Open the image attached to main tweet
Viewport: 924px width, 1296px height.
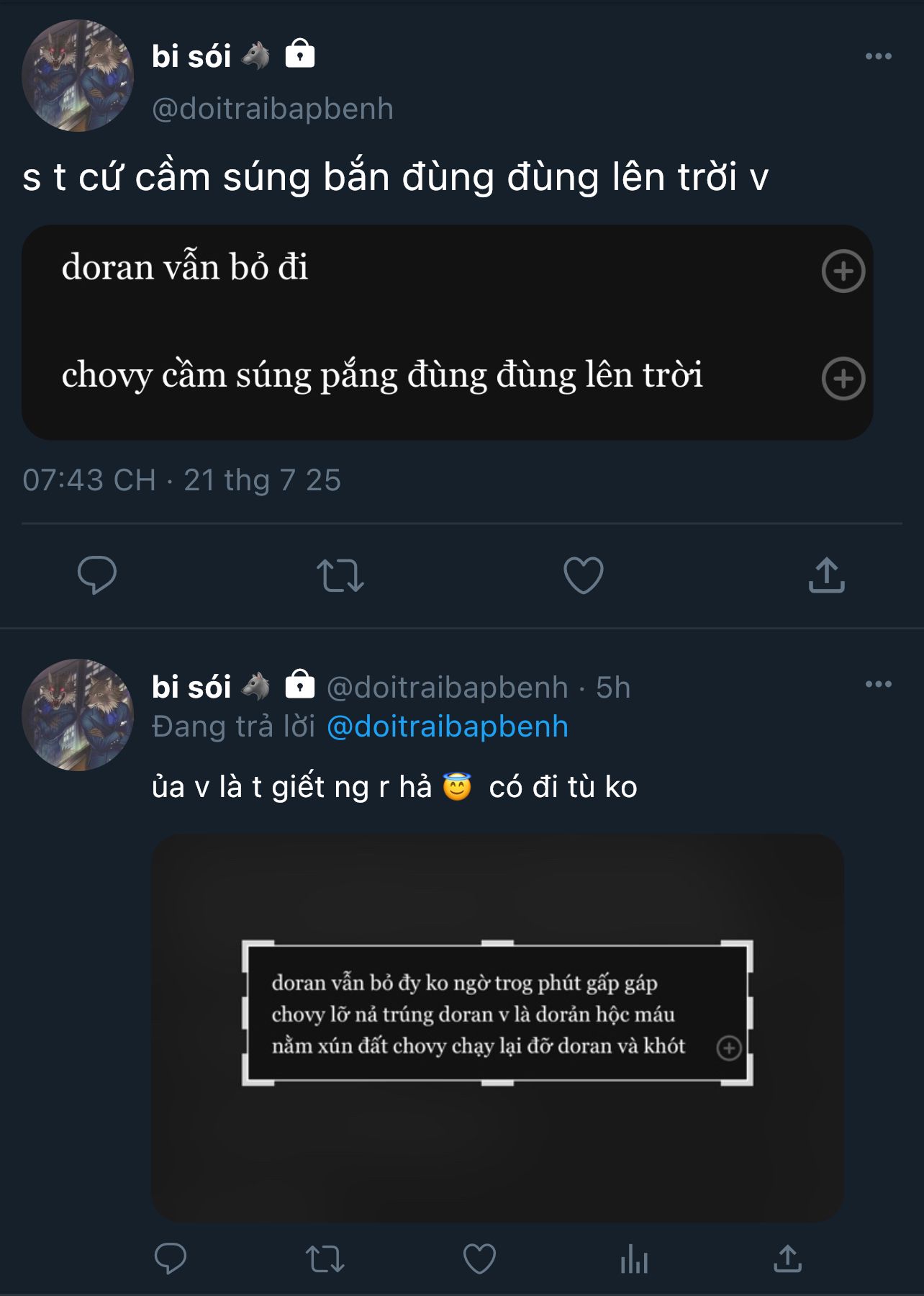[x=446, y=332]
